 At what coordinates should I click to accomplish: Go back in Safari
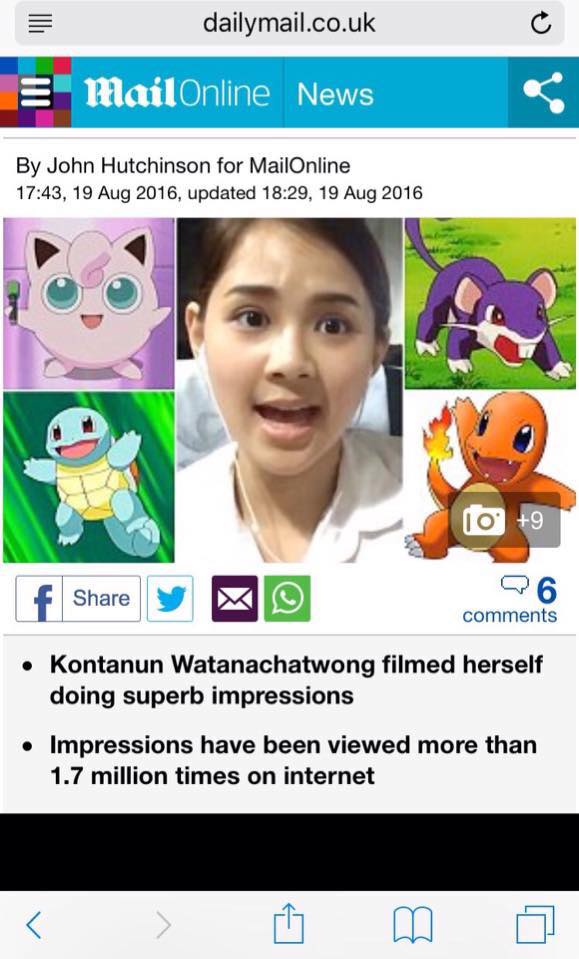point(34,924)
